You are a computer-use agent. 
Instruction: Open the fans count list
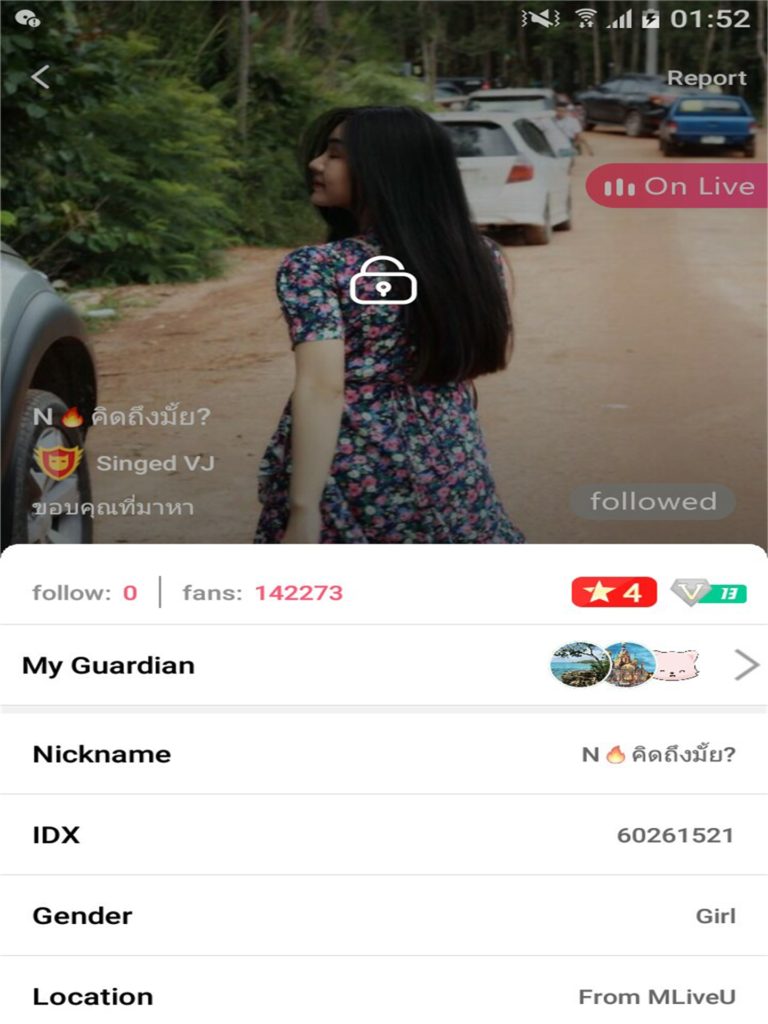pyautogui.click(x=262, y=593)
